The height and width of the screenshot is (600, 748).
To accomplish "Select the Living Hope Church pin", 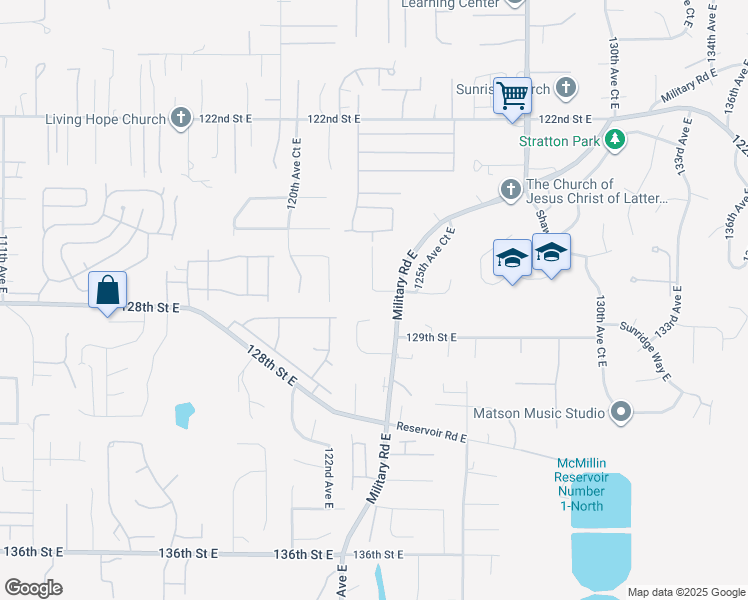I will click(181, 119).
